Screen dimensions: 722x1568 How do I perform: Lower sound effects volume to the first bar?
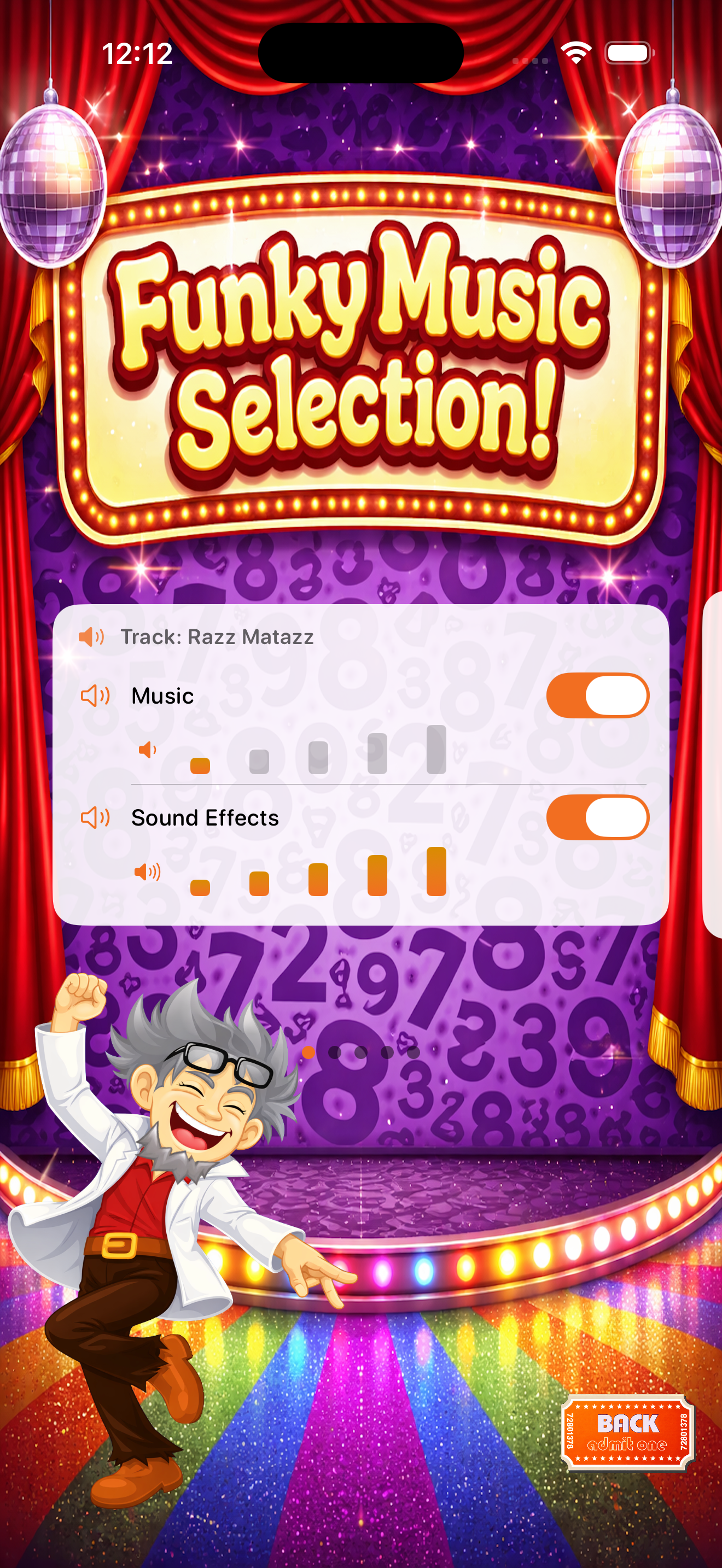point(200,887)
